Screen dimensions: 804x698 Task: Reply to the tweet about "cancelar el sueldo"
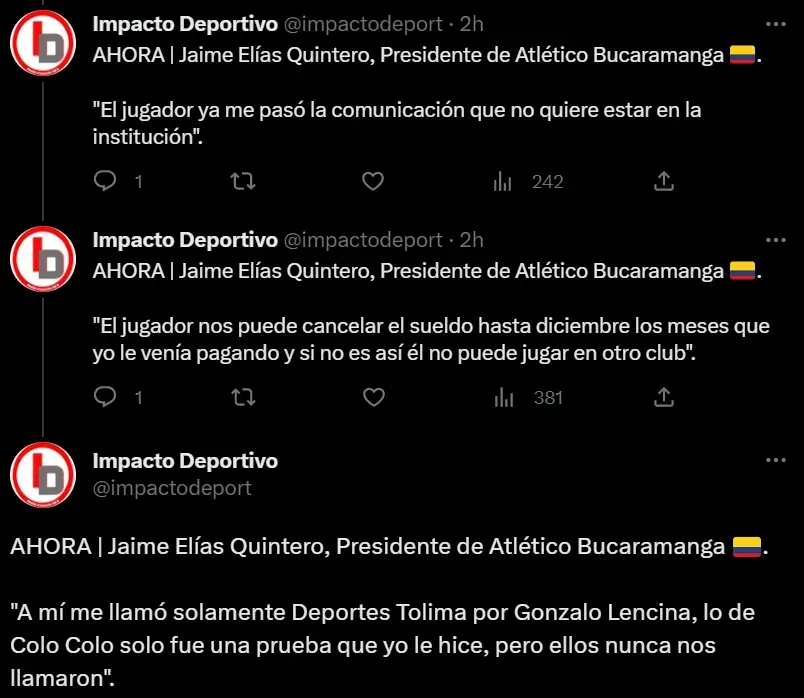[106, 397]
